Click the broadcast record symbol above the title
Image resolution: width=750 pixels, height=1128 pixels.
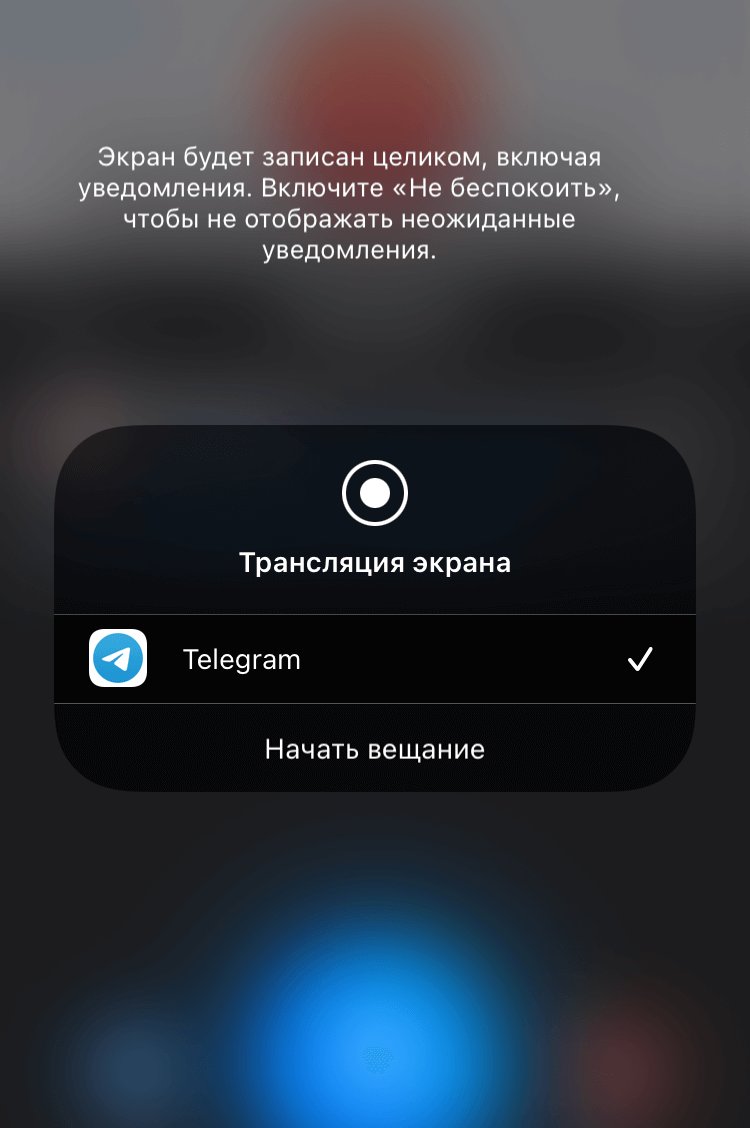tap(374, 491)
